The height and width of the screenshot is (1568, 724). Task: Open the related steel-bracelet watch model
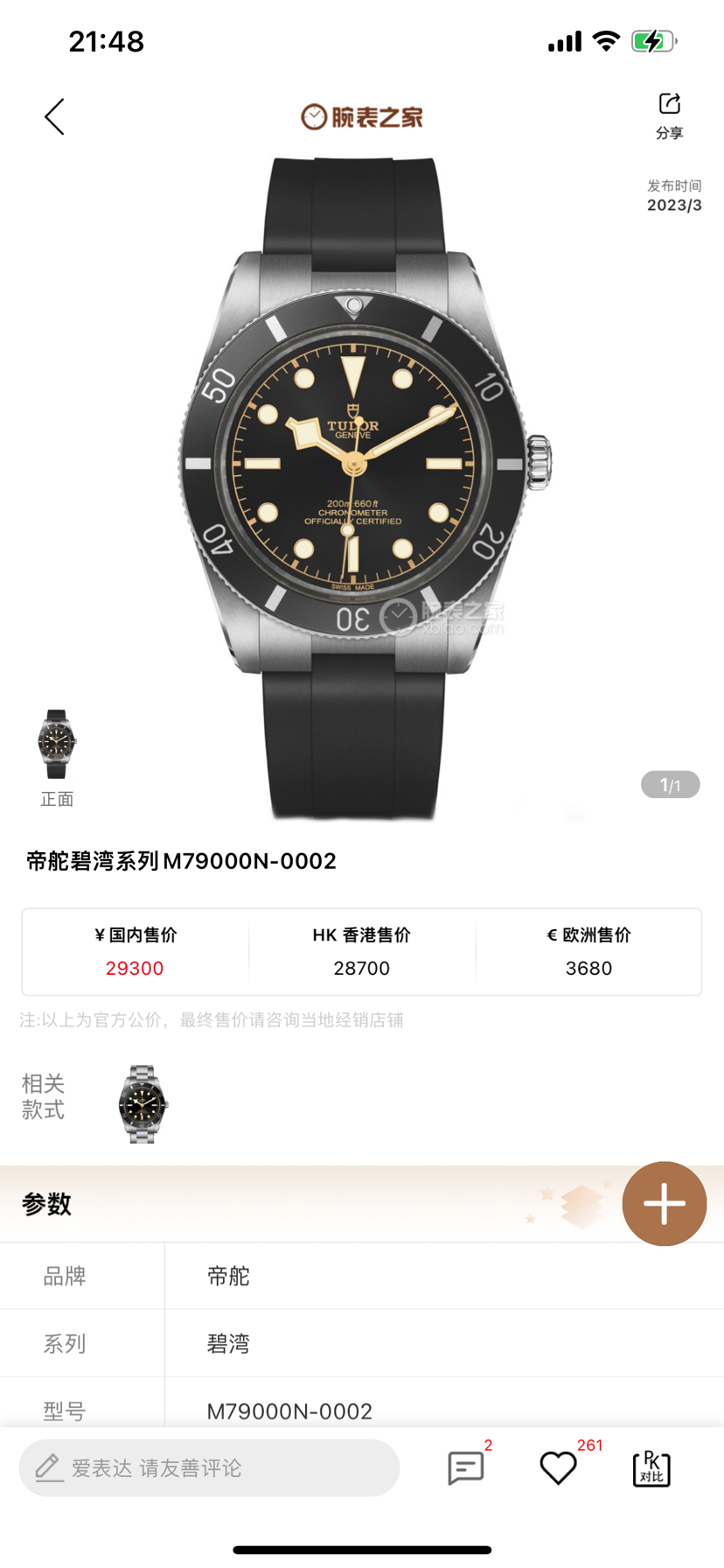(x=143, y=1103)
